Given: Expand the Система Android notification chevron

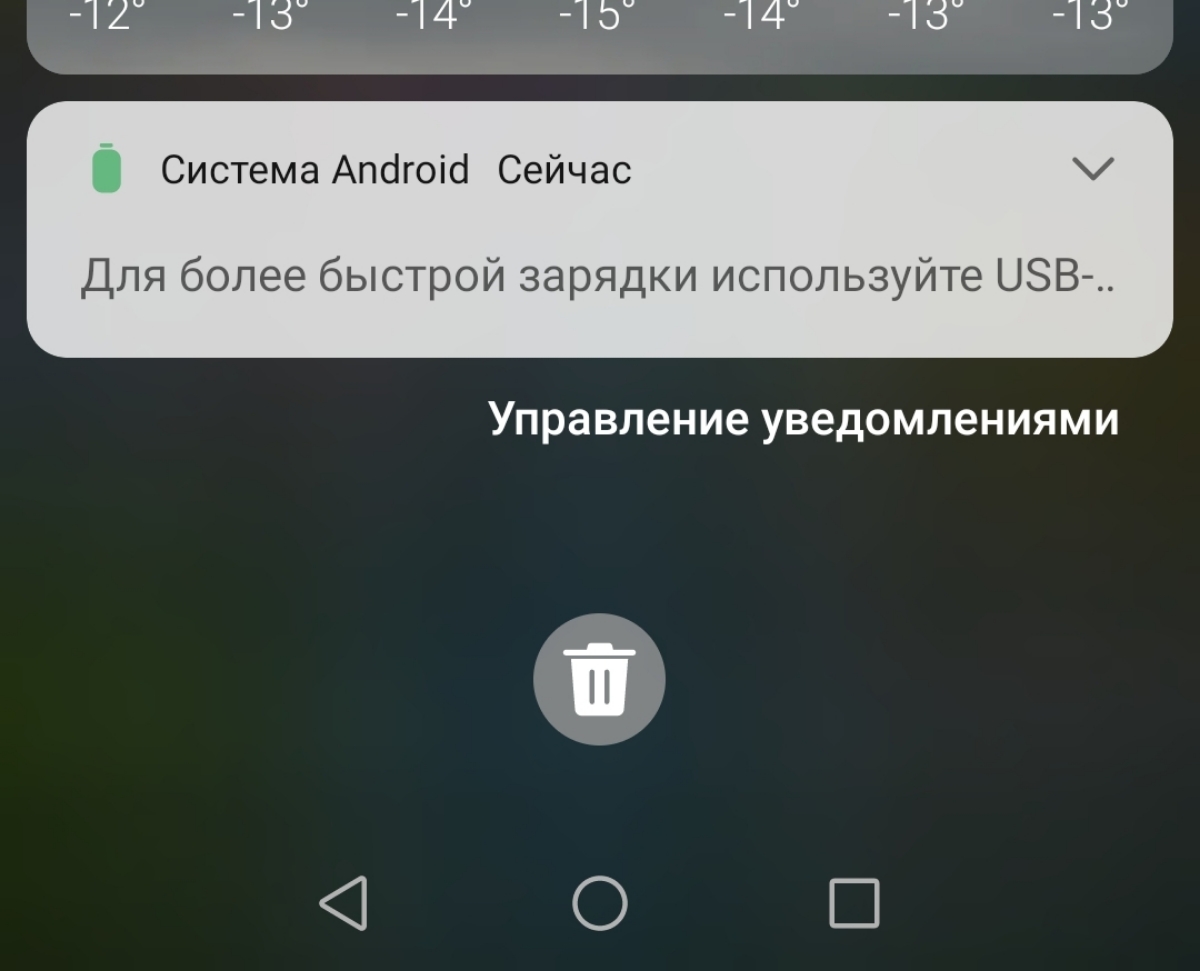Looking at the screenshot, I should click(x=1092, y=169).
